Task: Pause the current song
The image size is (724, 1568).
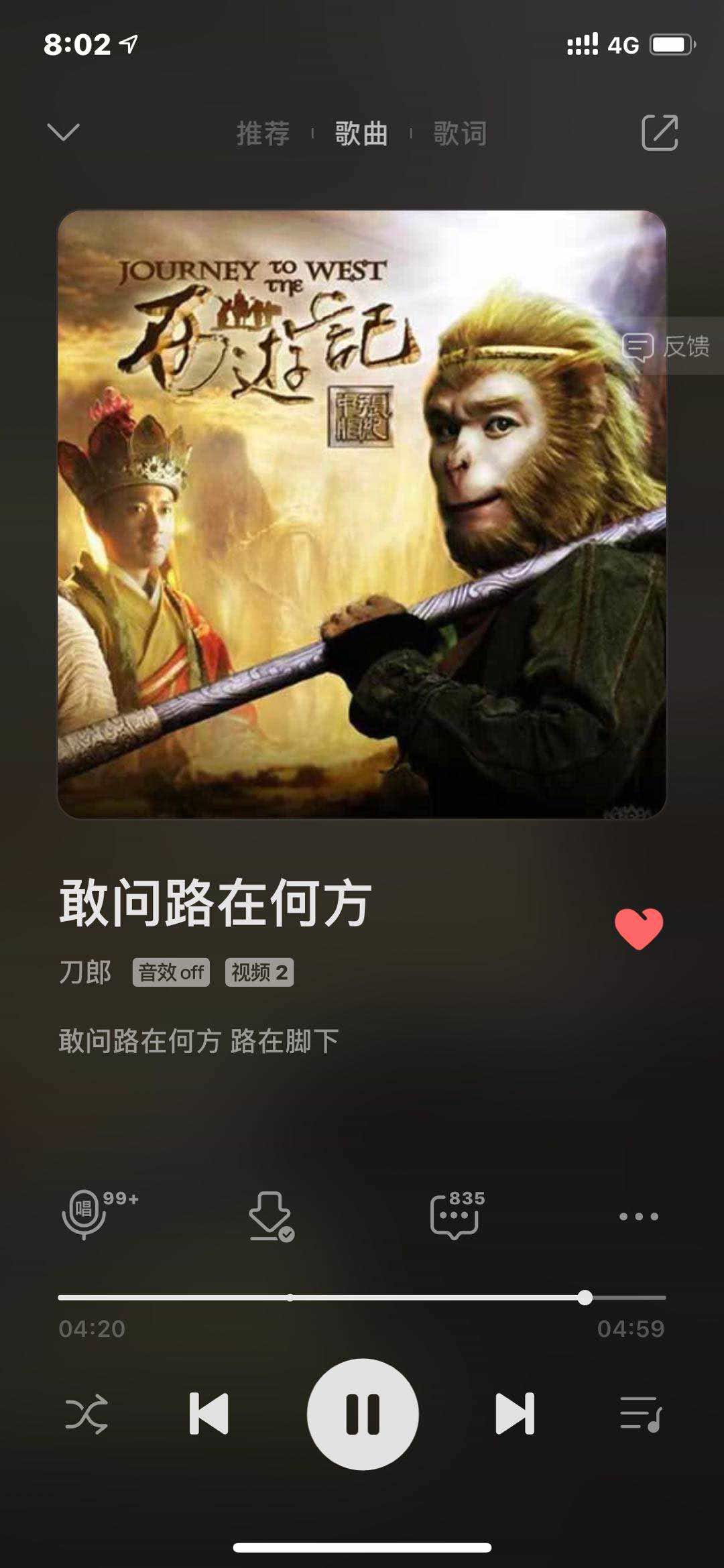Action: 363,1414
